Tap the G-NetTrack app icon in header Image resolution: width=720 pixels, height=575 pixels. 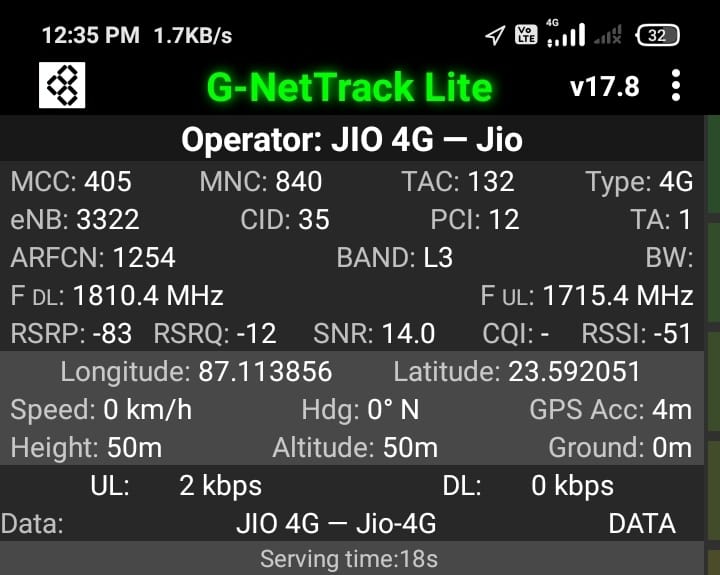click(62, 86)
